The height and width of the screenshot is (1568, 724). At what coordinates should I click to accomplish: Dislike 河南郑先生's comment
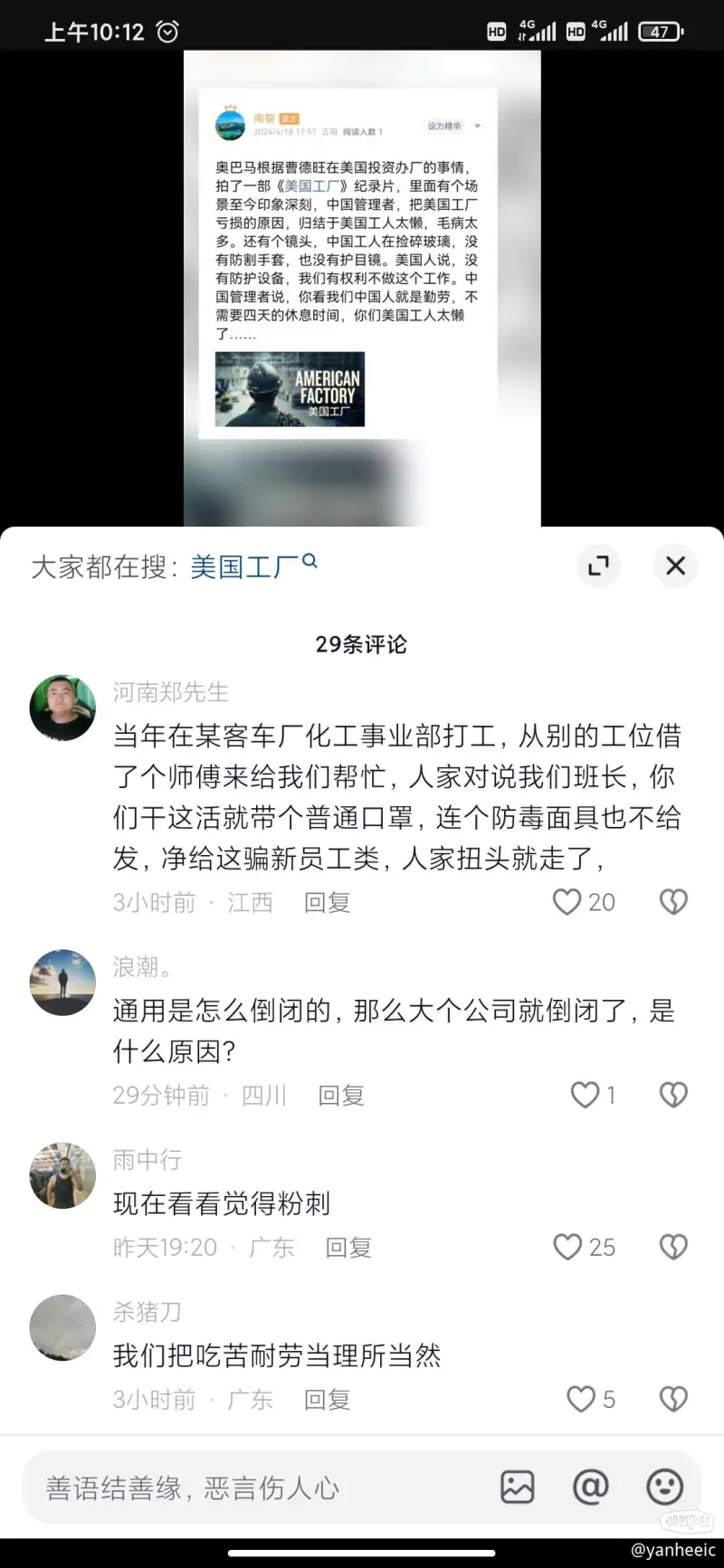click(x=673, y=902)
